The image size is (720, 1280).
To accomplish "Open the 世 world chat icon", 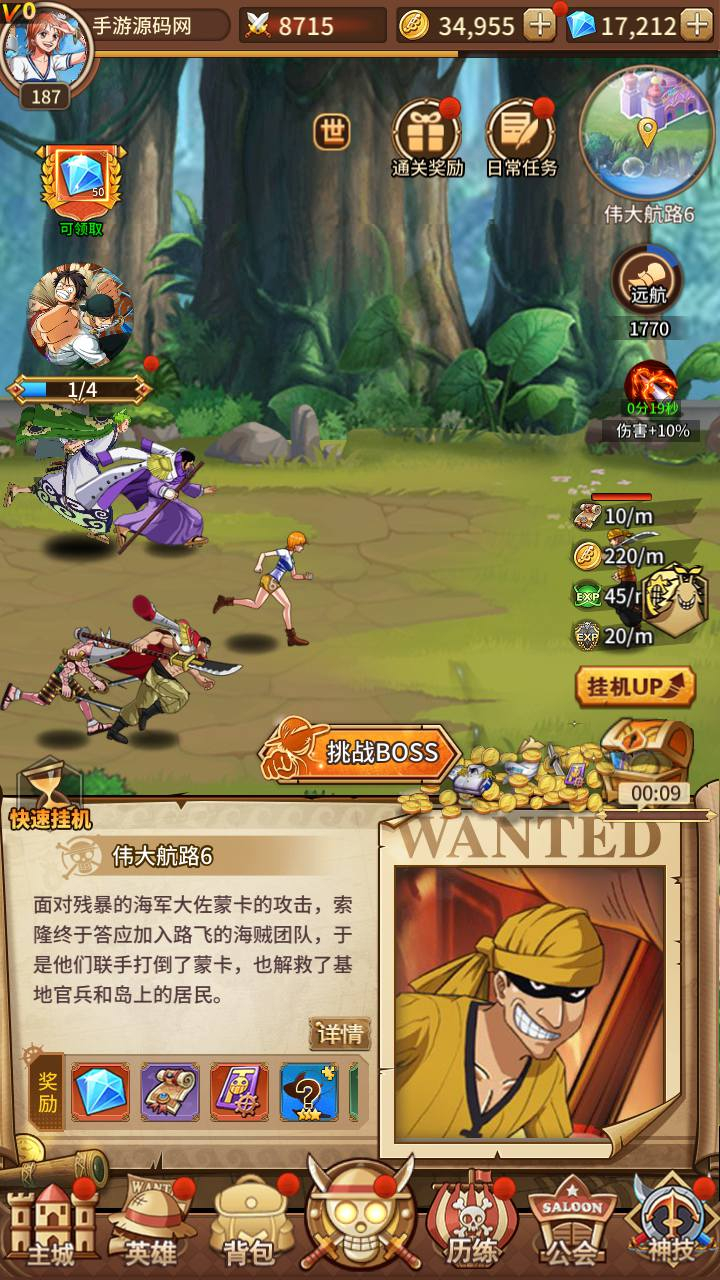I will tap(332, 131).
